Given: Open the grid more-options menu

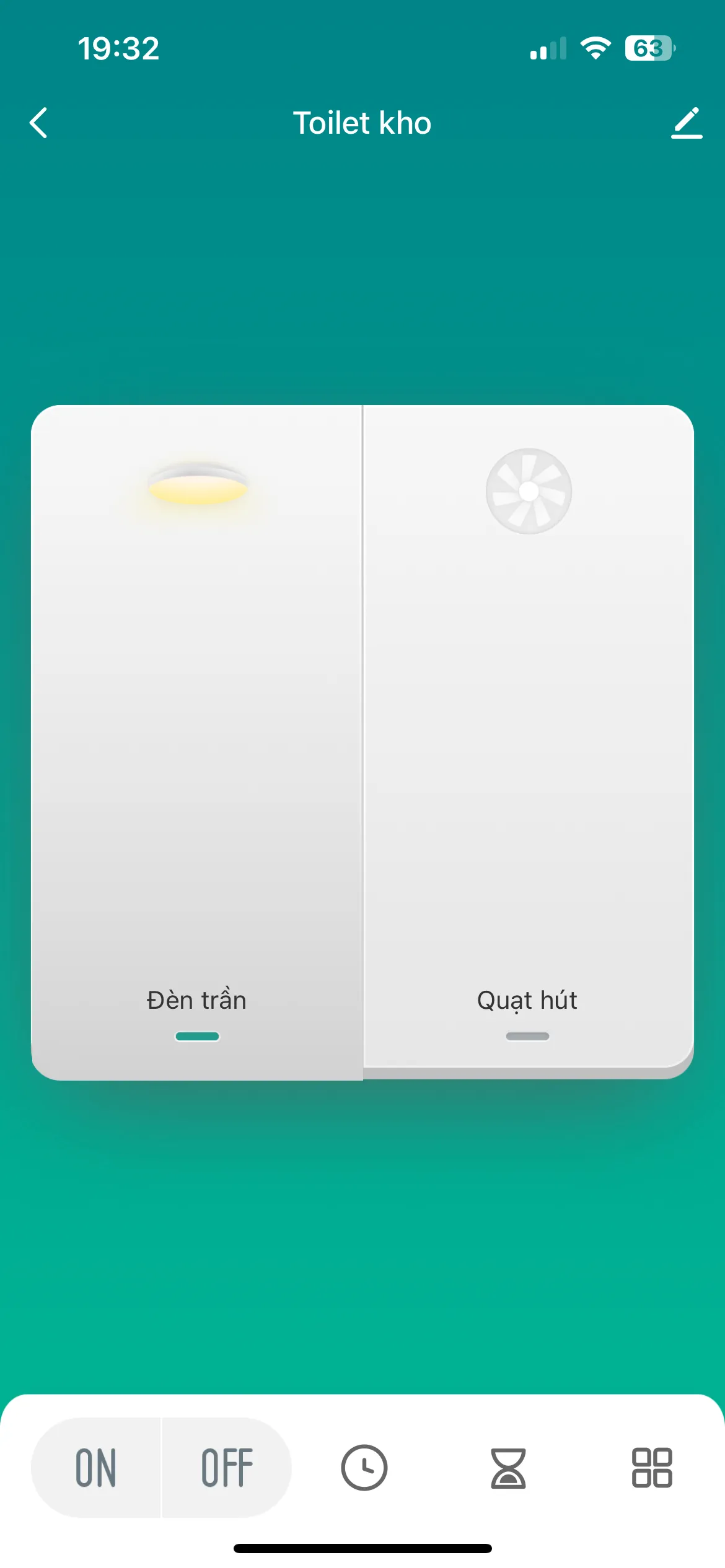Looking at the screenshot, I should click(x=651, y=1468).
